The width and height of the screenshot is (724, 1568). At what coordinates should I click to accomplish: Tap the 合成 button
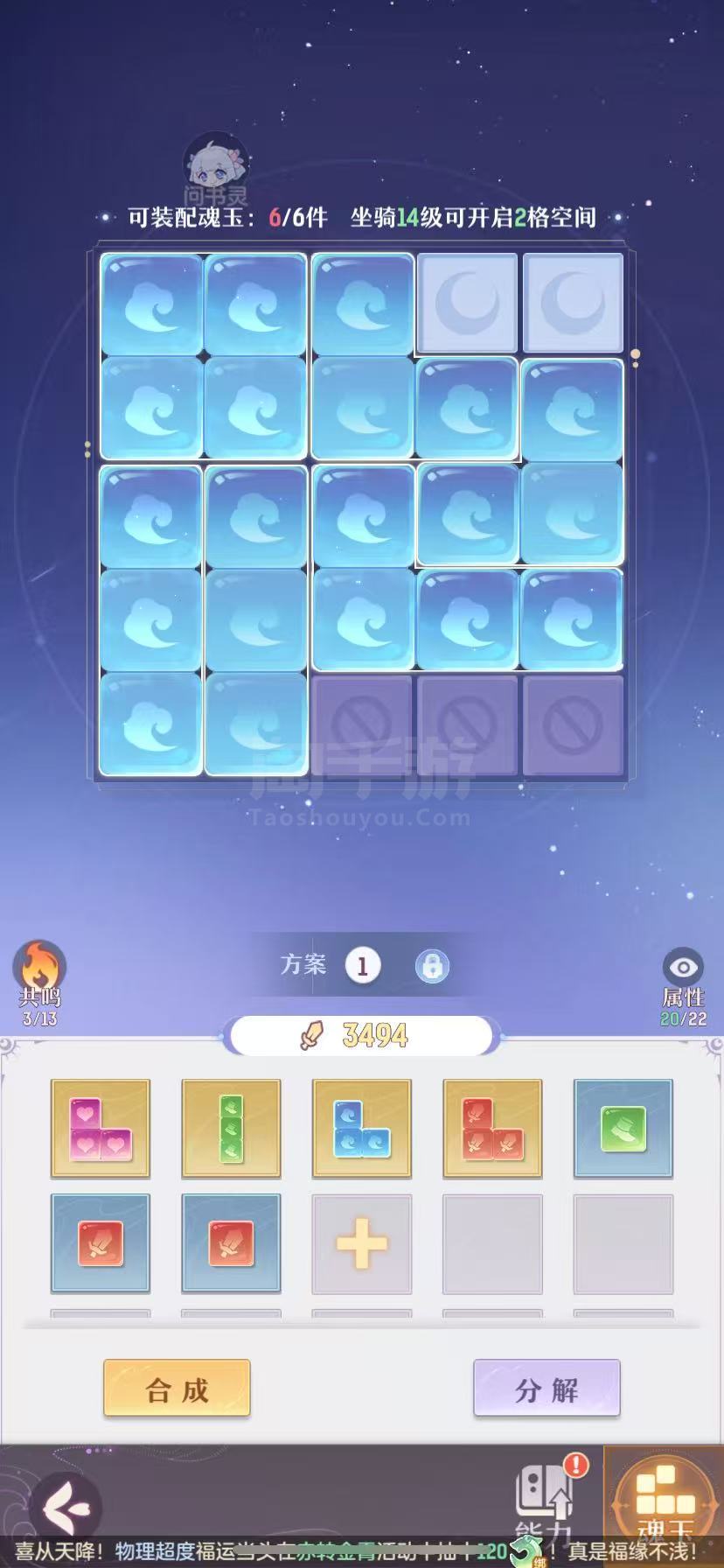(177, 1388)
